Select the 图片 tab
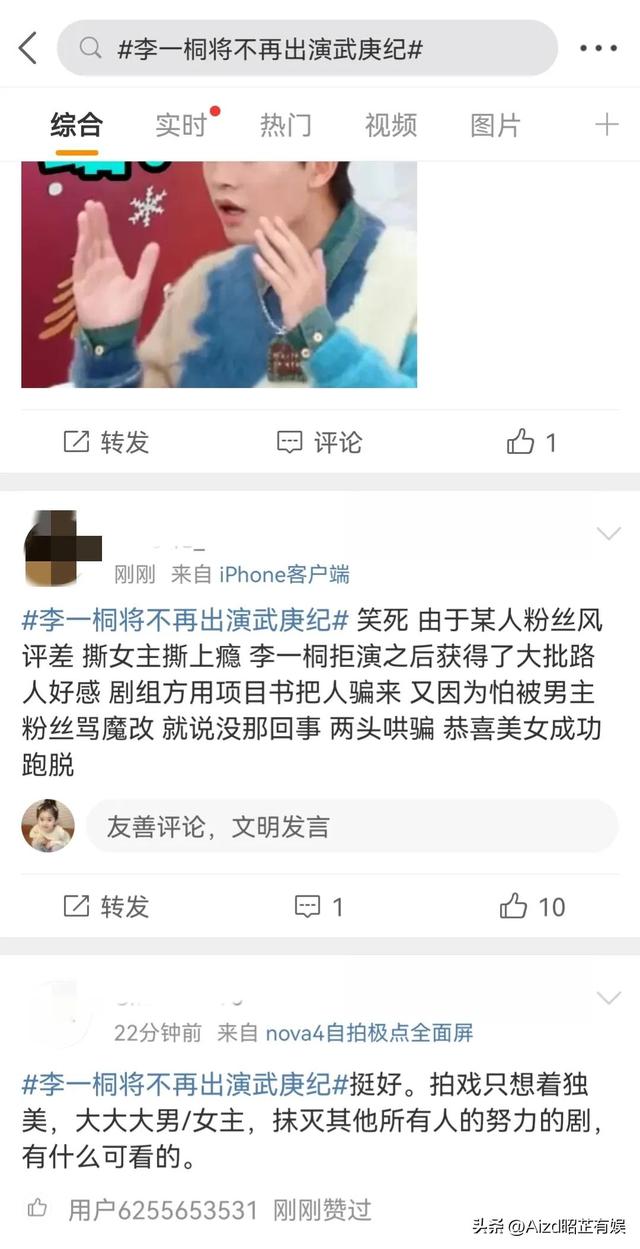Screen dimensions: 640x1249 [495, 125]
